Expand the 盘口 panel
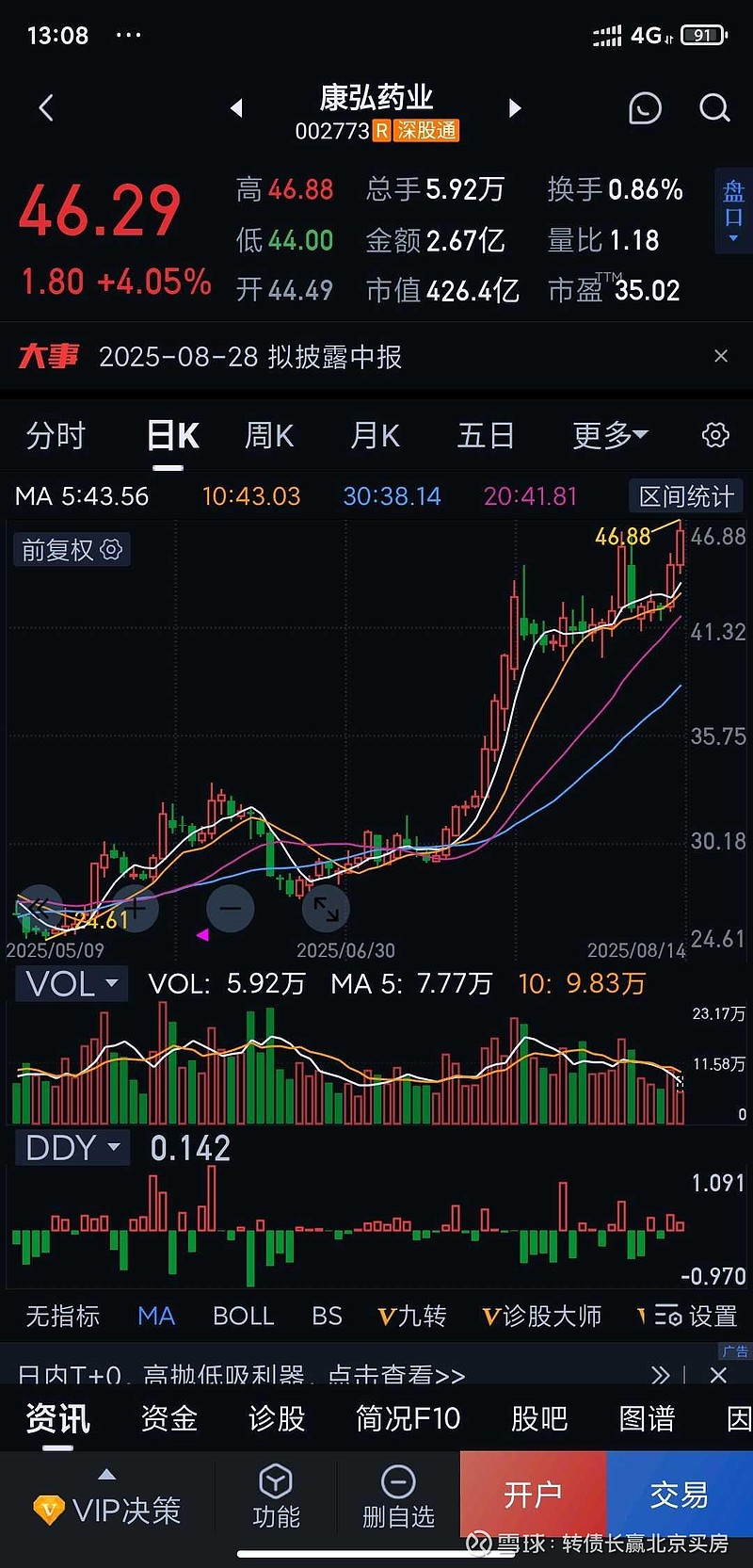This screenshot has width=753, height=1568. pyautogui.click(x=733, y=209)
